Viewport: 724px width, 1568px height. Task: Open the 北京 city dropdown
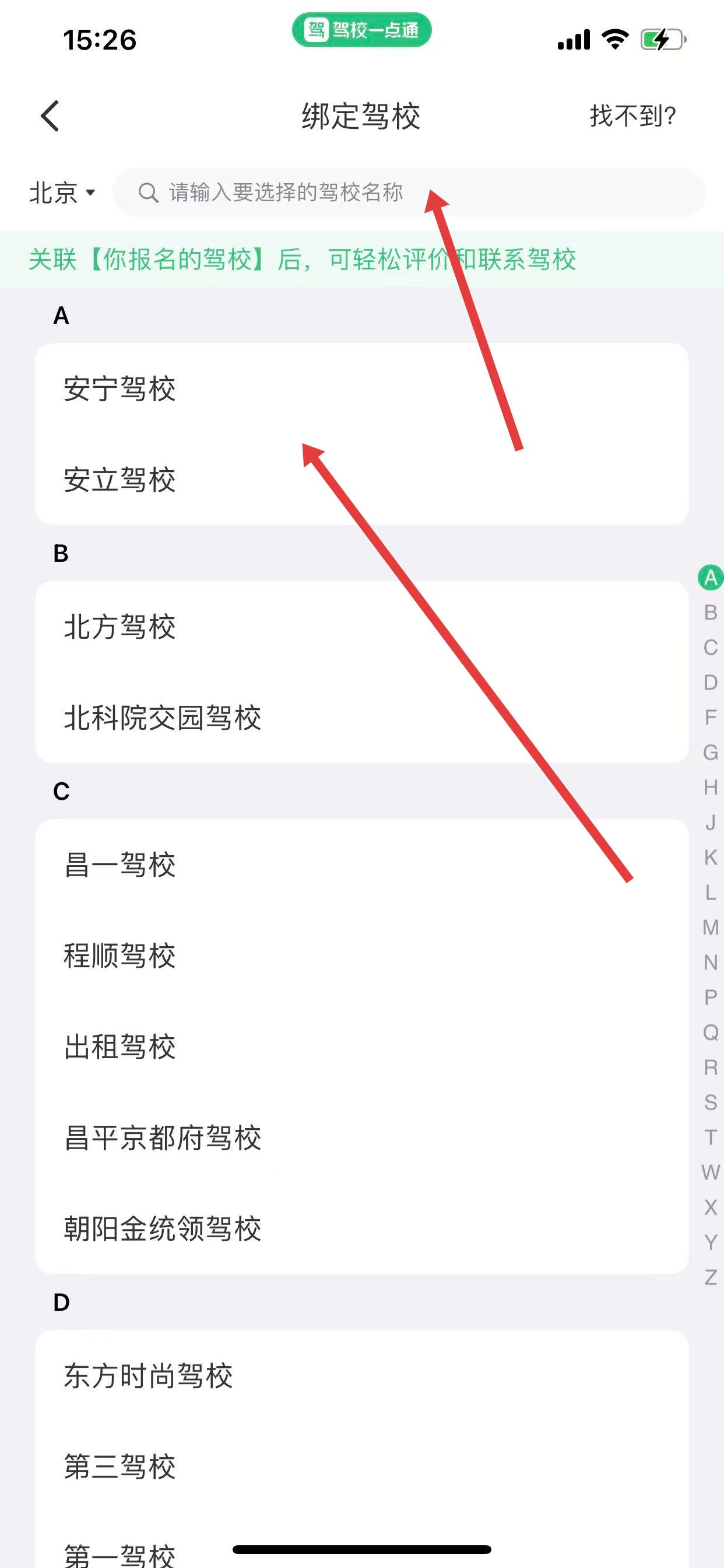[62, 193]
